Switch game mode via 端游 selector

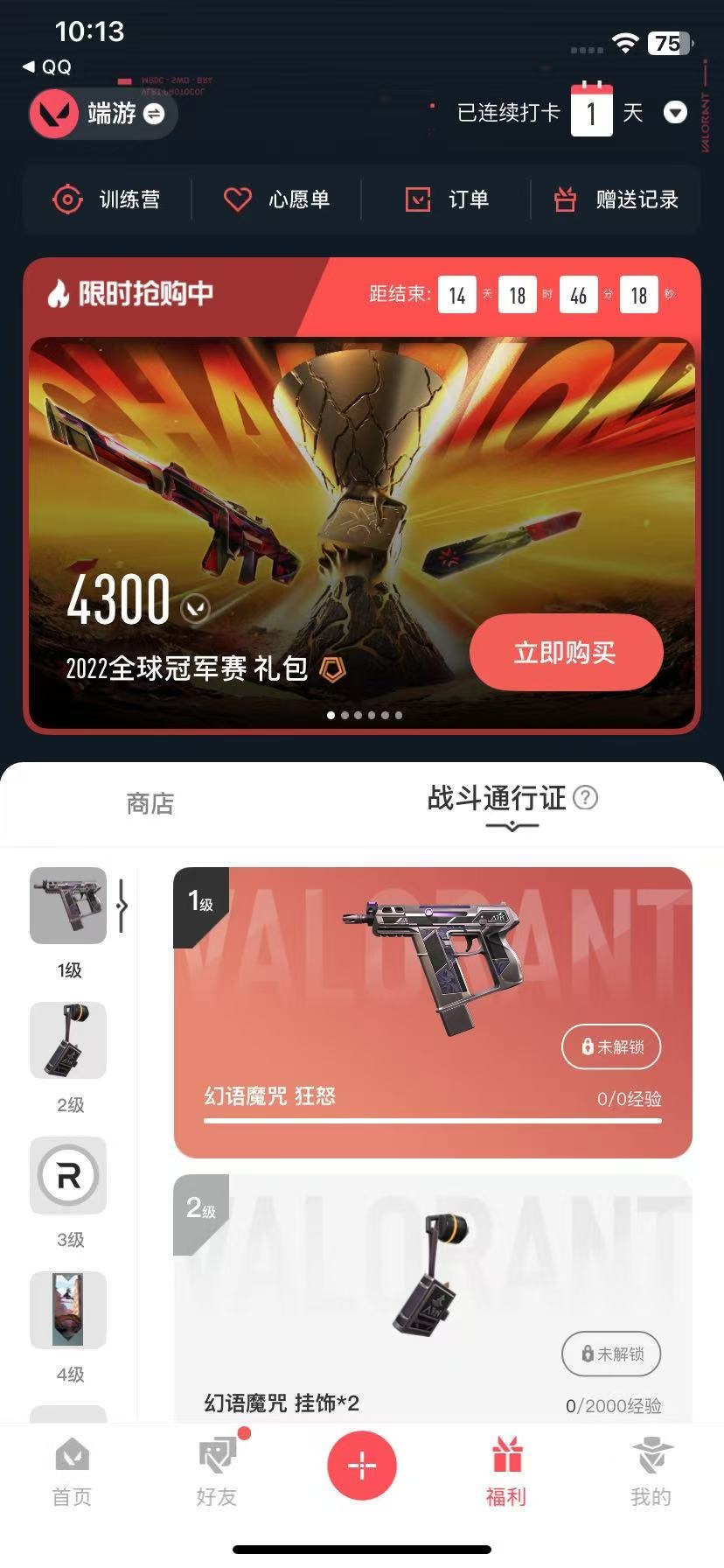tap(103, 114)
